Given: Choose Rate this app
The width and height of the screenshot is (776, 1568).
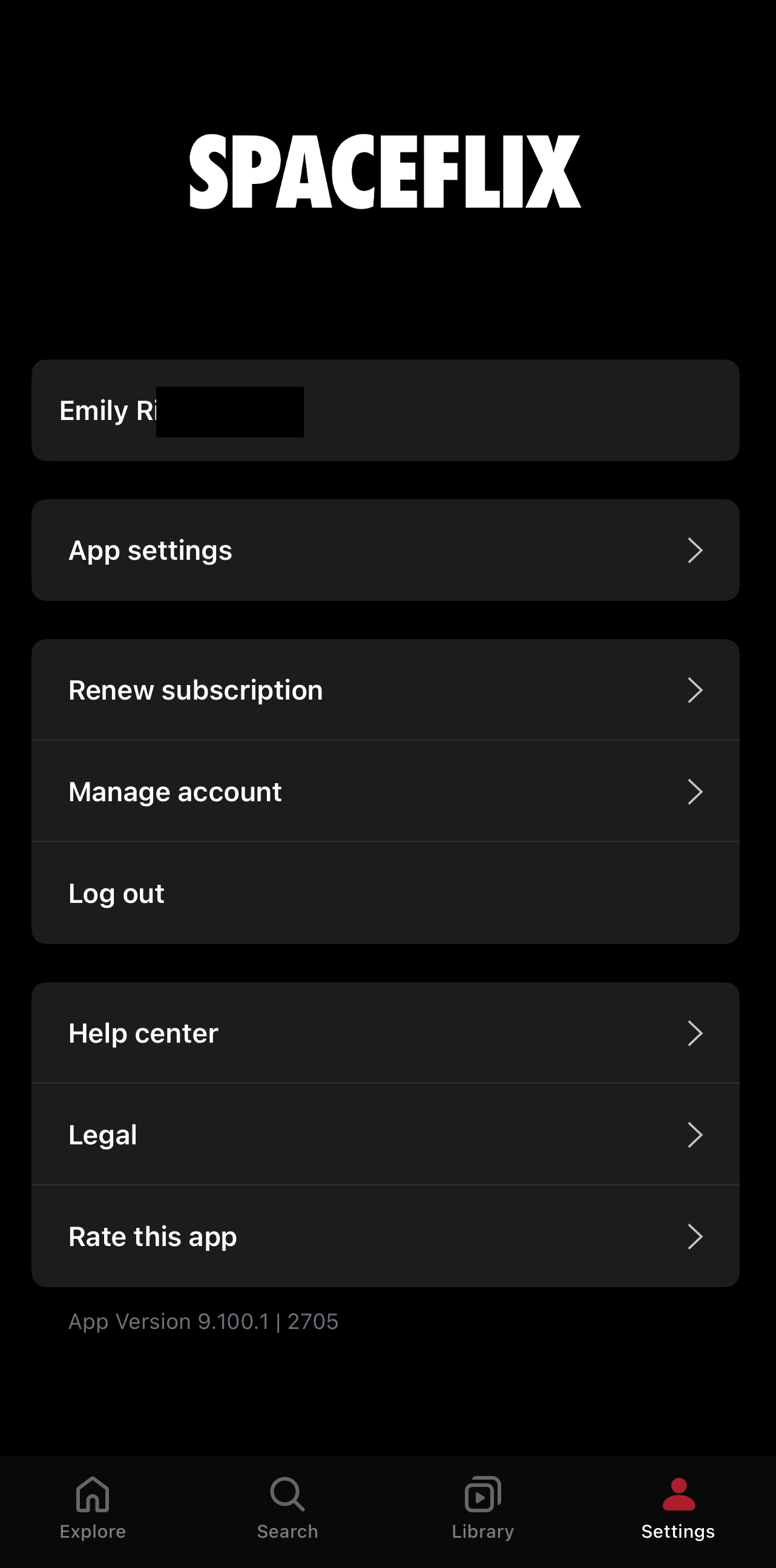Looking at the screenshot, I should coord(385,1237).
